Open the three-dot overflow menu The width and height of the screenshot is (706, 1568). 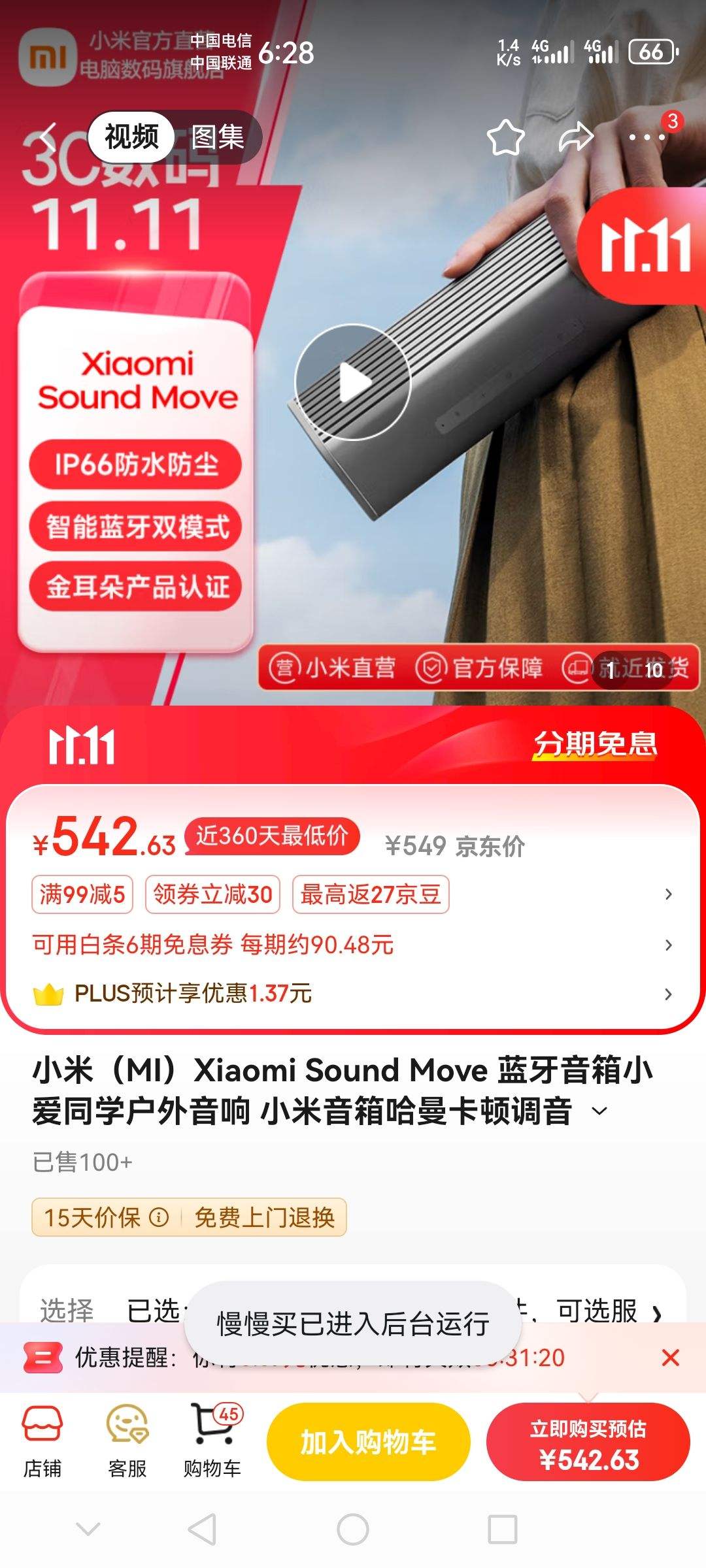coord(647,138)
